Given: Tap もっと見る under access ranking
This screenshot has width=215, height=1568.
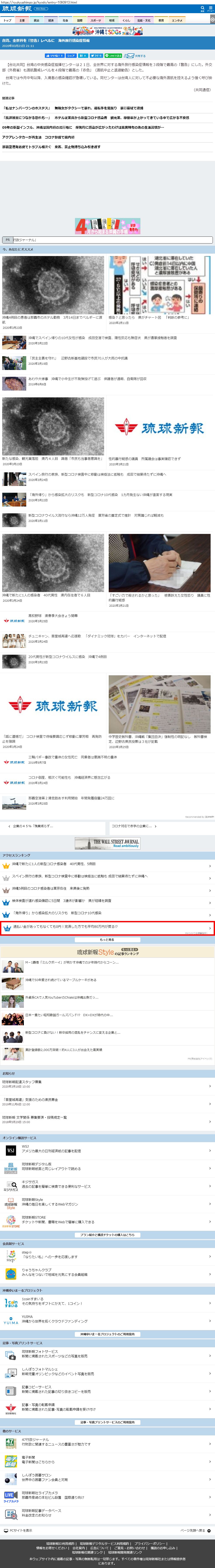Looking at the screenshot, I should [x=107, y=939].
